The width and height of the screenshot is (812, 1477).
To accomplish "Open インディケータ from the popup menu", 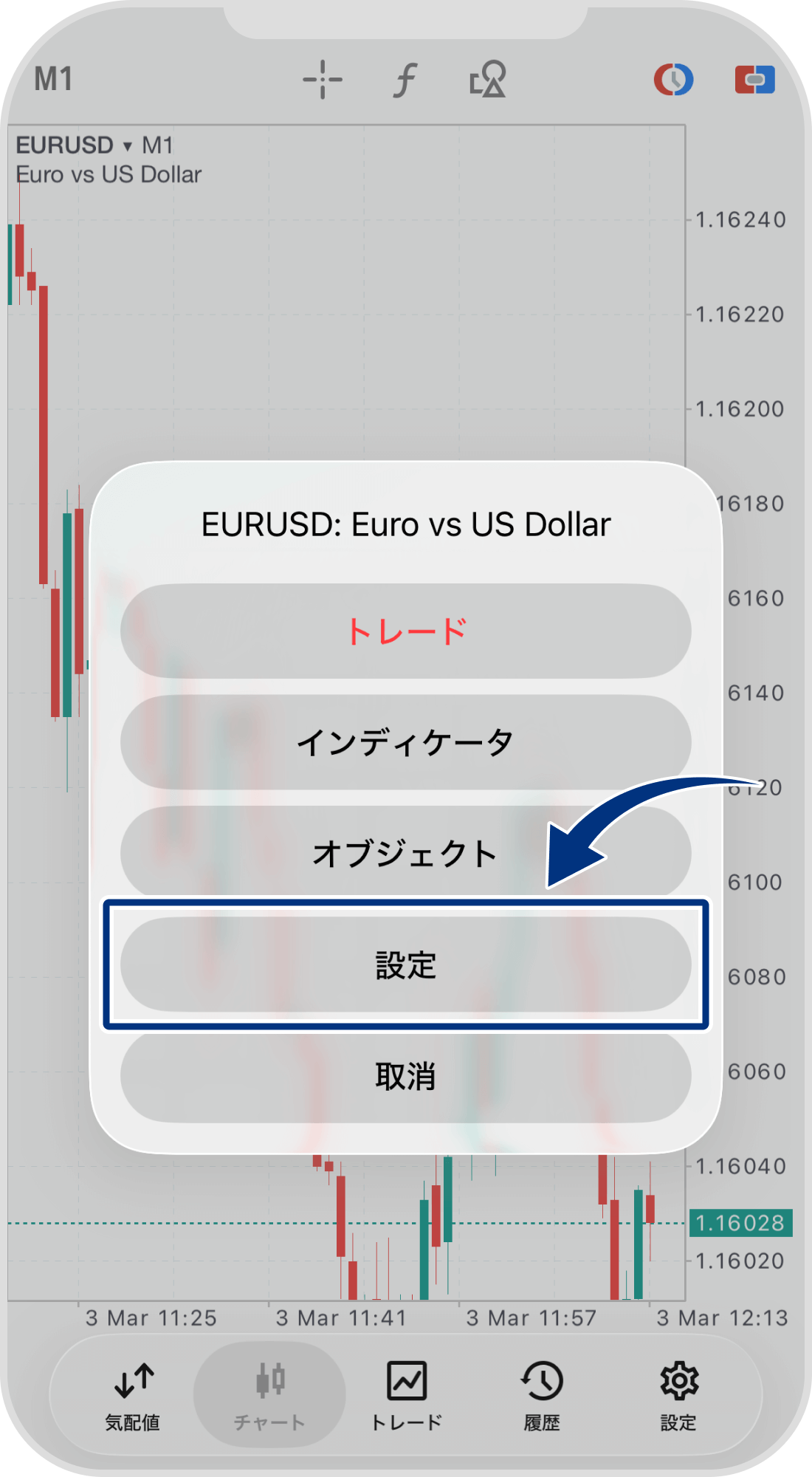I will click(x=405, y=742).
